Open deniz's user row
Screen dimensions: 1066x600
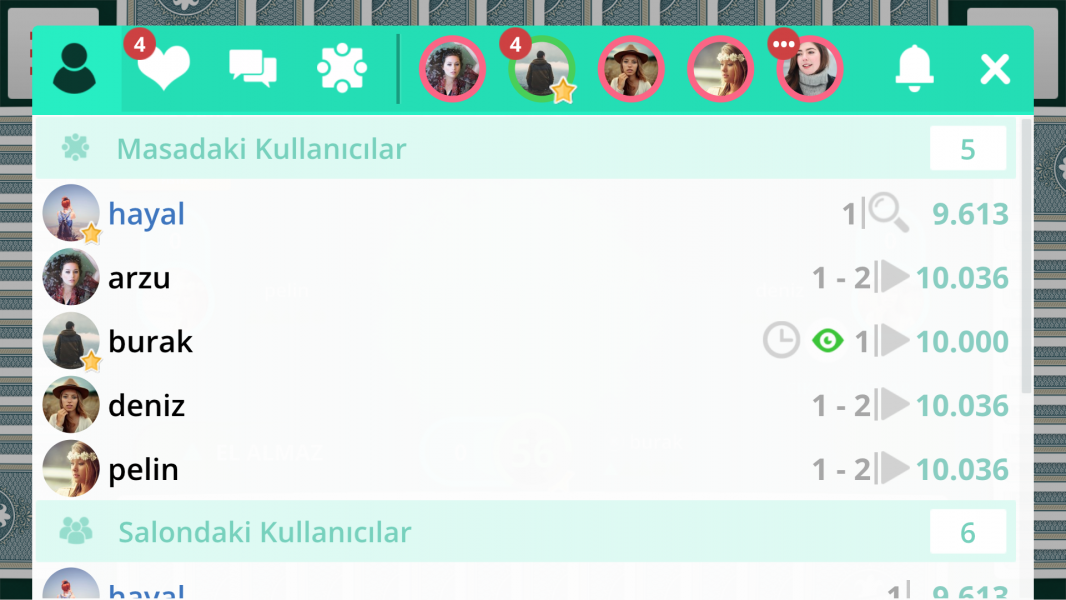pyautogui.click(x=146, y=405)
